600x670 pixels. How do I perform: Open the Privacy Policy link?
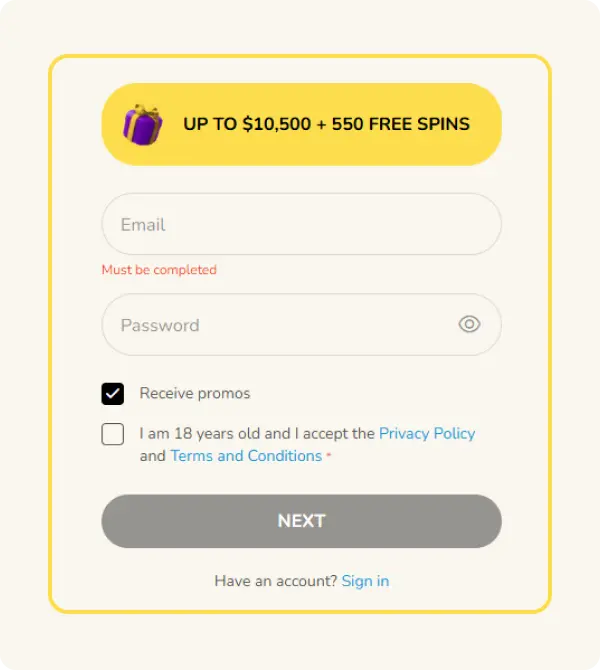point(427,434)
